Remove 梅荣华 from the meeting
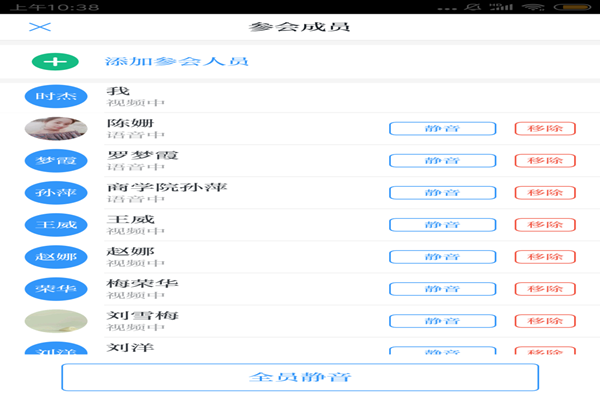 (x=545, y=289)
